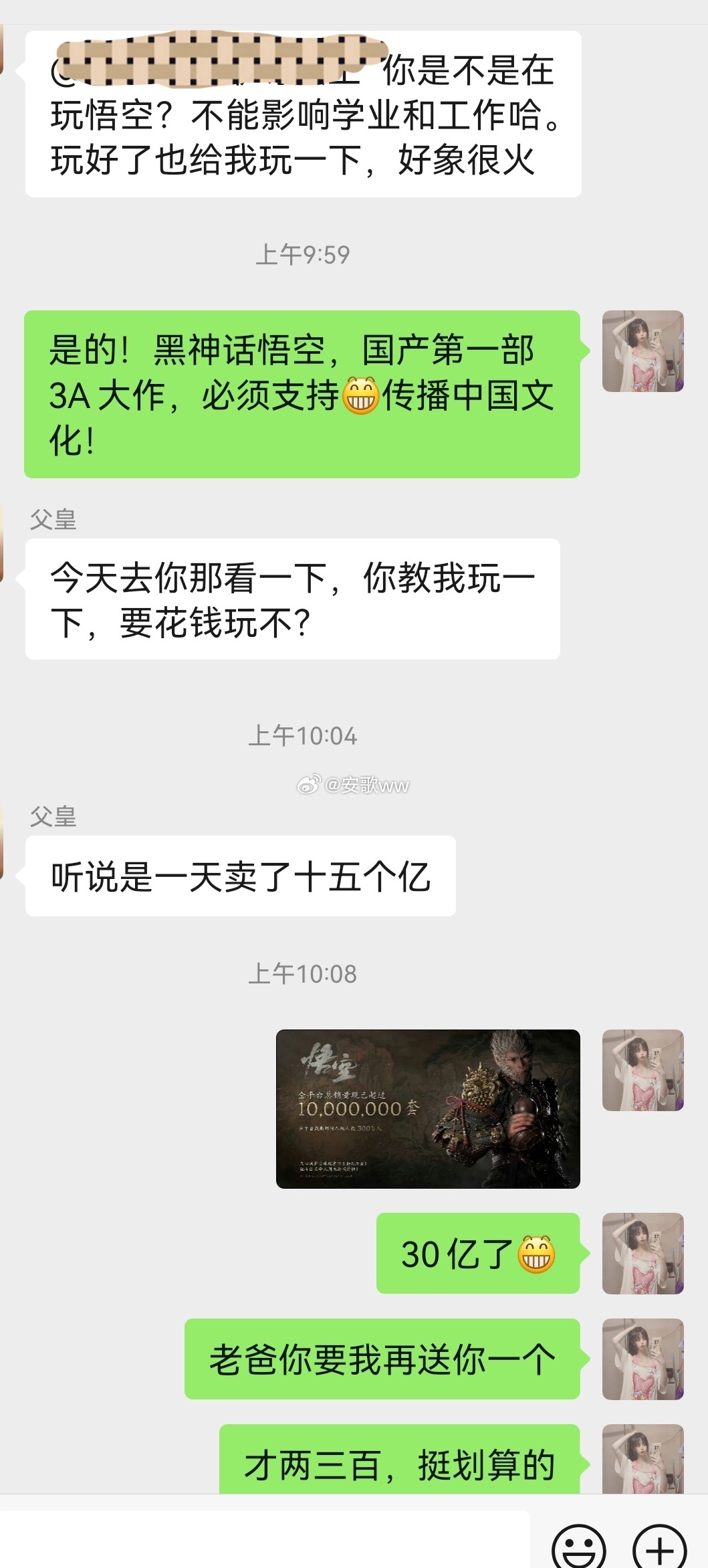Screen dimensions: 708x1568
Task: Open the Wukong 10,000,000 sales image
Action: coord(428,1108)
